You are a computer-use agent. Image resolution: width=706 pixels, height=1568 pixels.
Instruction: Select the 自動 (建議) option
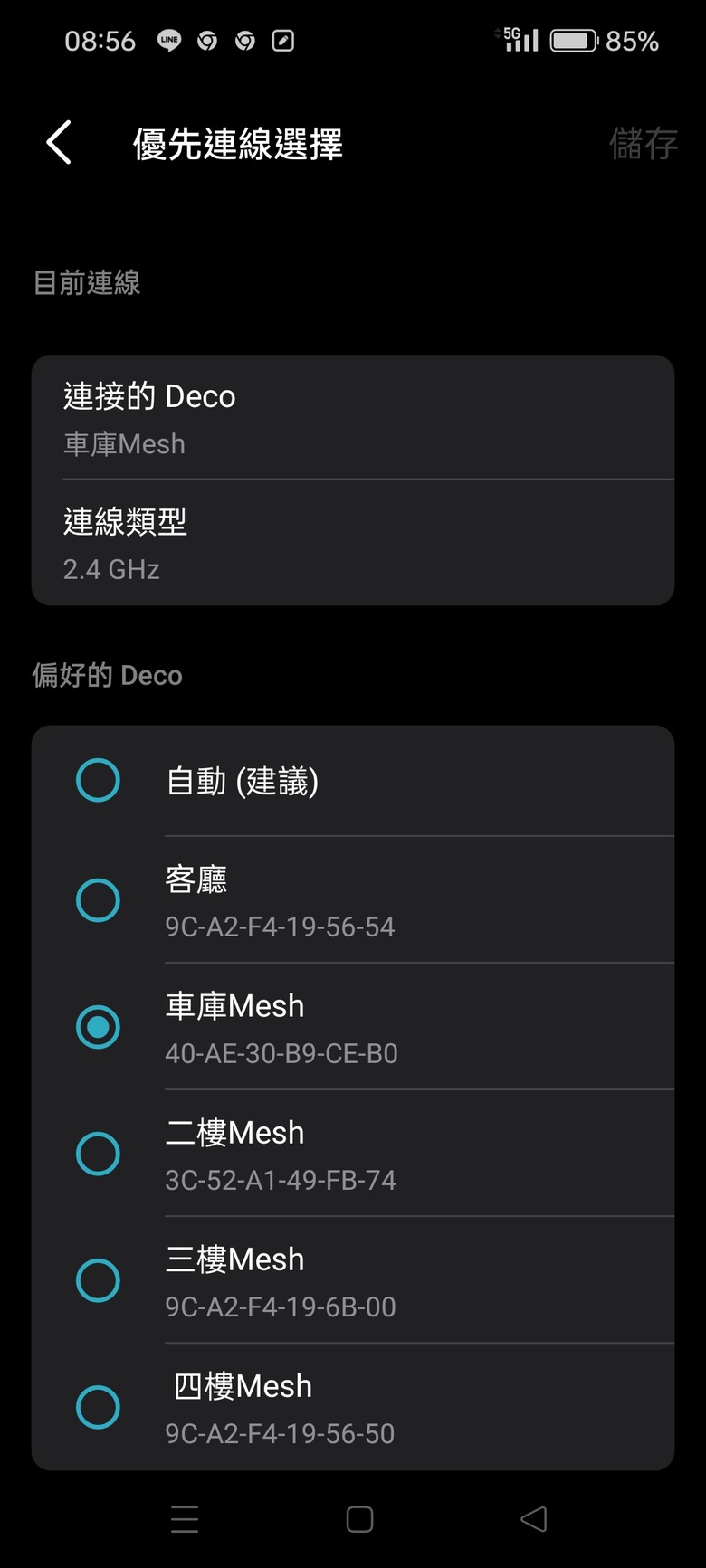pos(353,781)
